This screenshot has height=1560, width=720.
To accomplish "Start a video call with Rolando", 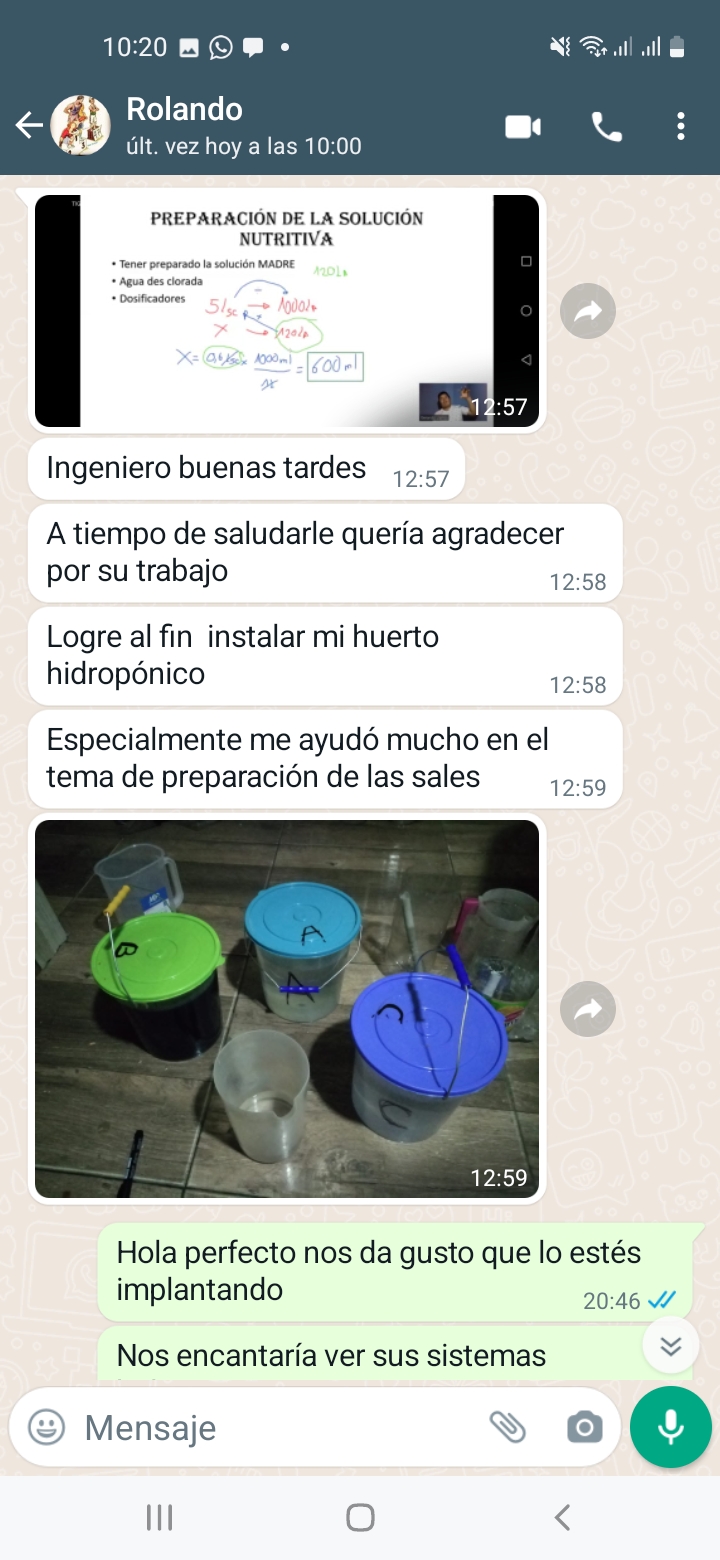I will (522, 127).
